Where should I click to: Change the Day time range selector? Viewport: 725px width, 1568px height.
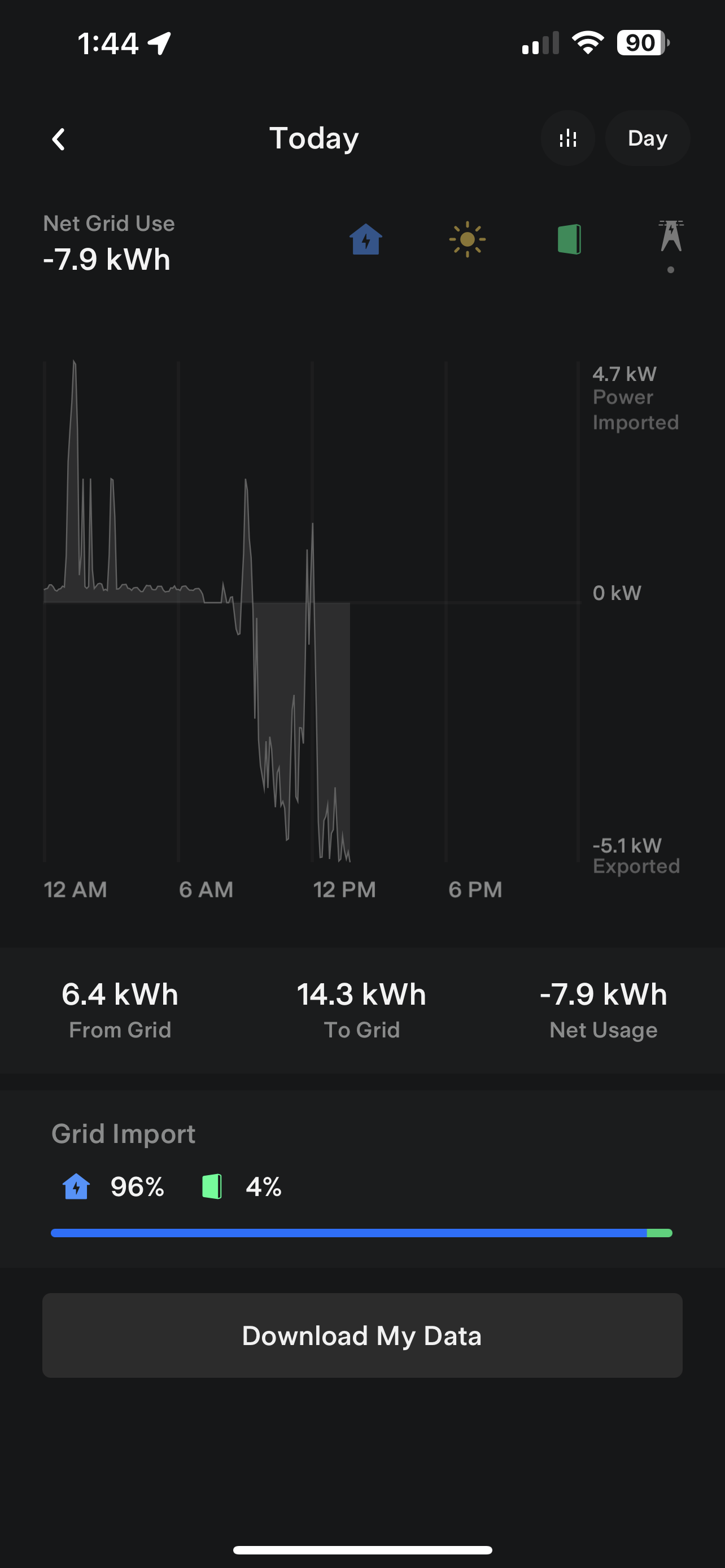coord(647,138)
